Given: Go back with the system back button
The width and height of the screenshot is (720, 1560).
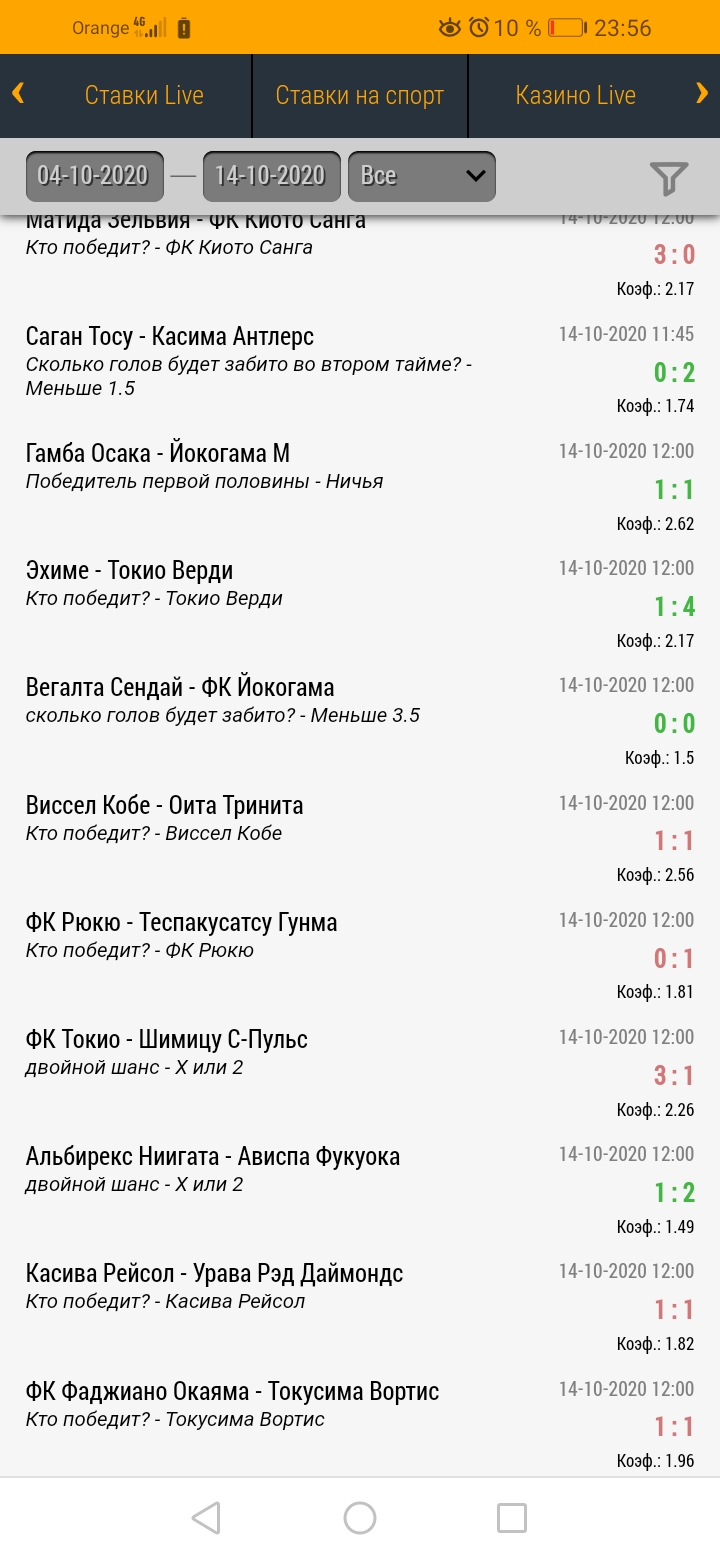Looking at the screenshot, I should tap(206, 1518).
